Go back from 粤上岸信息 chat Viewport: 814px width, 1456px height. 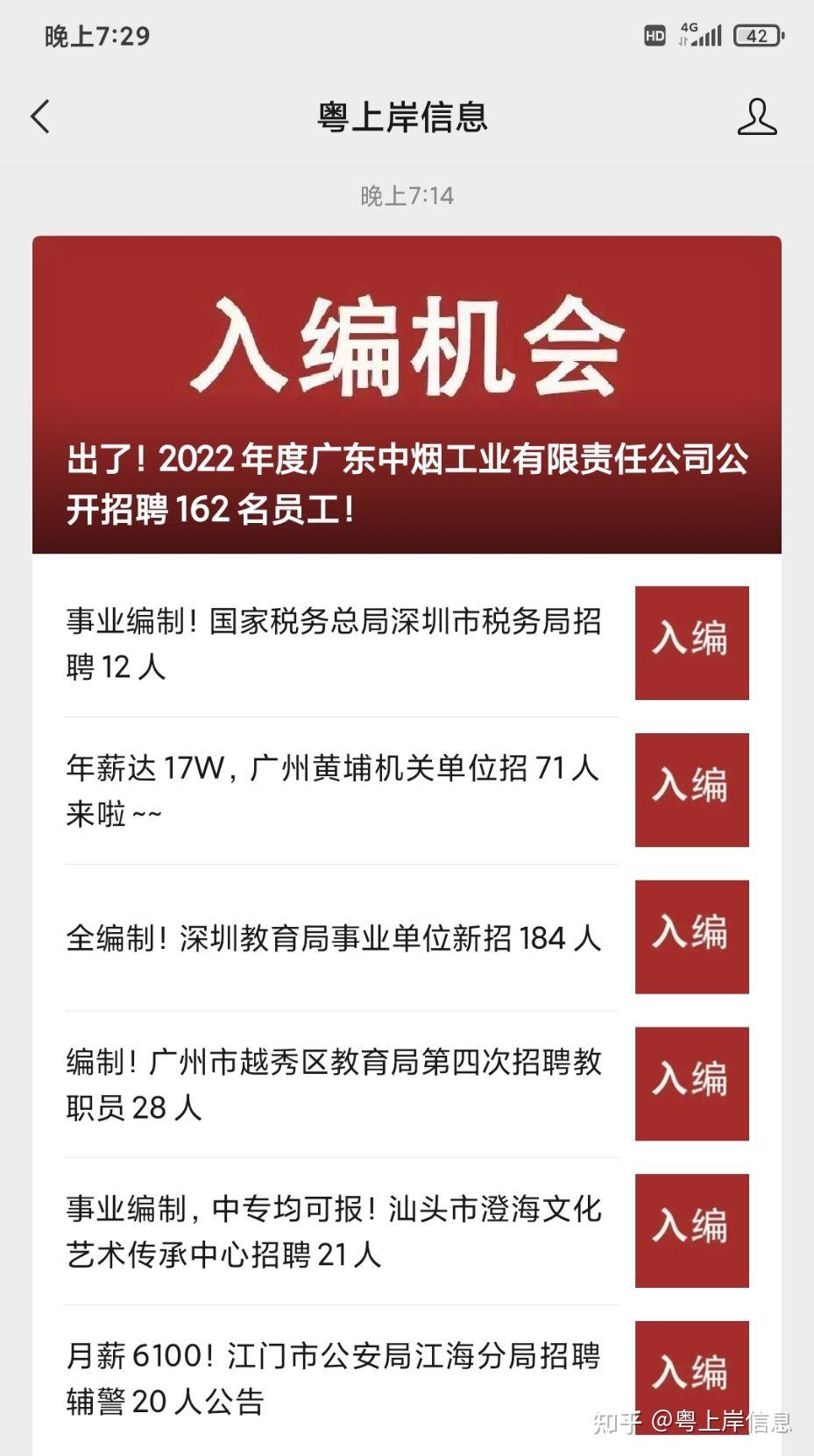[x=40, y=117]
